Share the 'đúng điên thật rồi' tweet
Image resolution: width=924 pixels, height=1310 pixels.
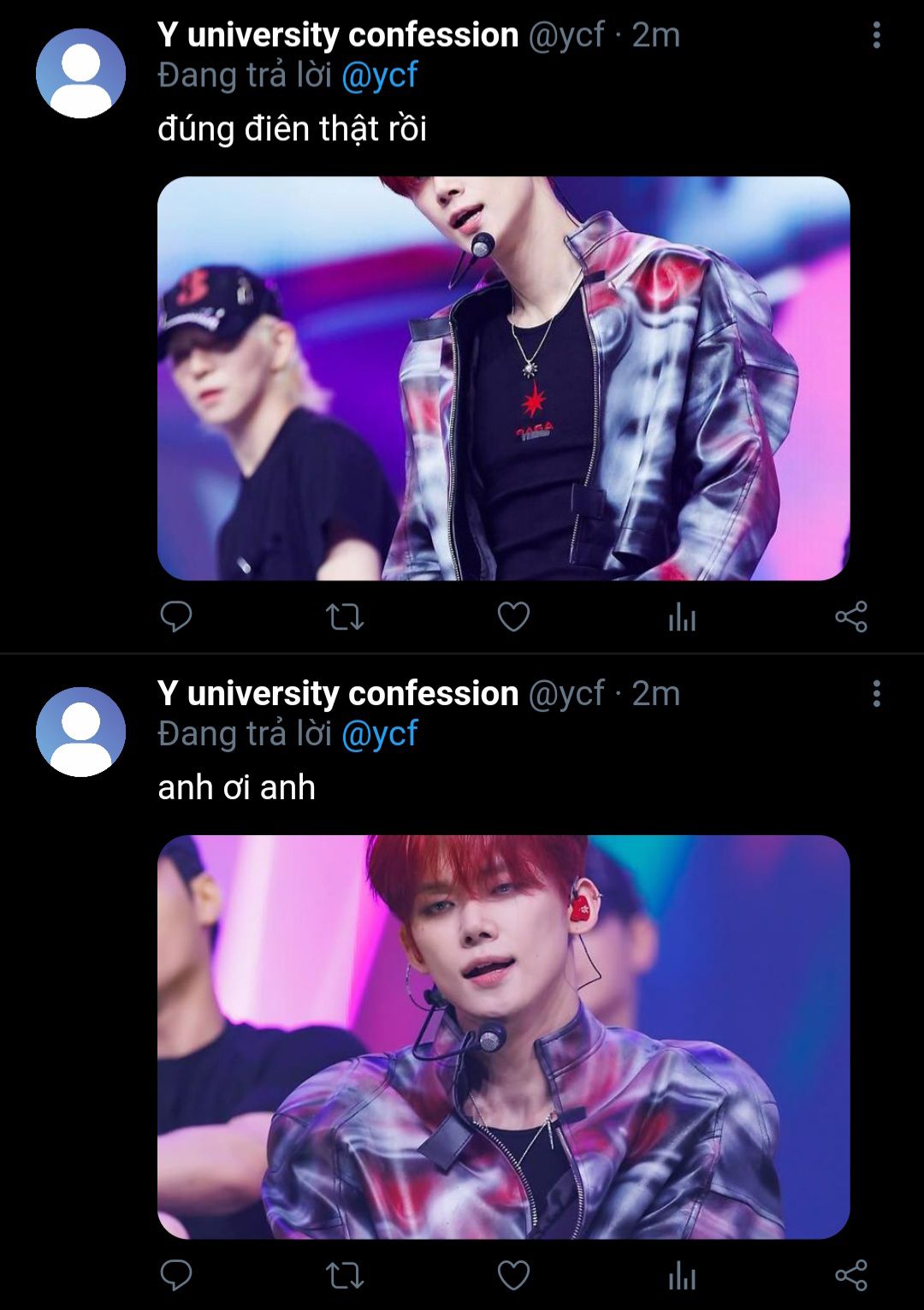pyautogui.click(x=850, y=616)
